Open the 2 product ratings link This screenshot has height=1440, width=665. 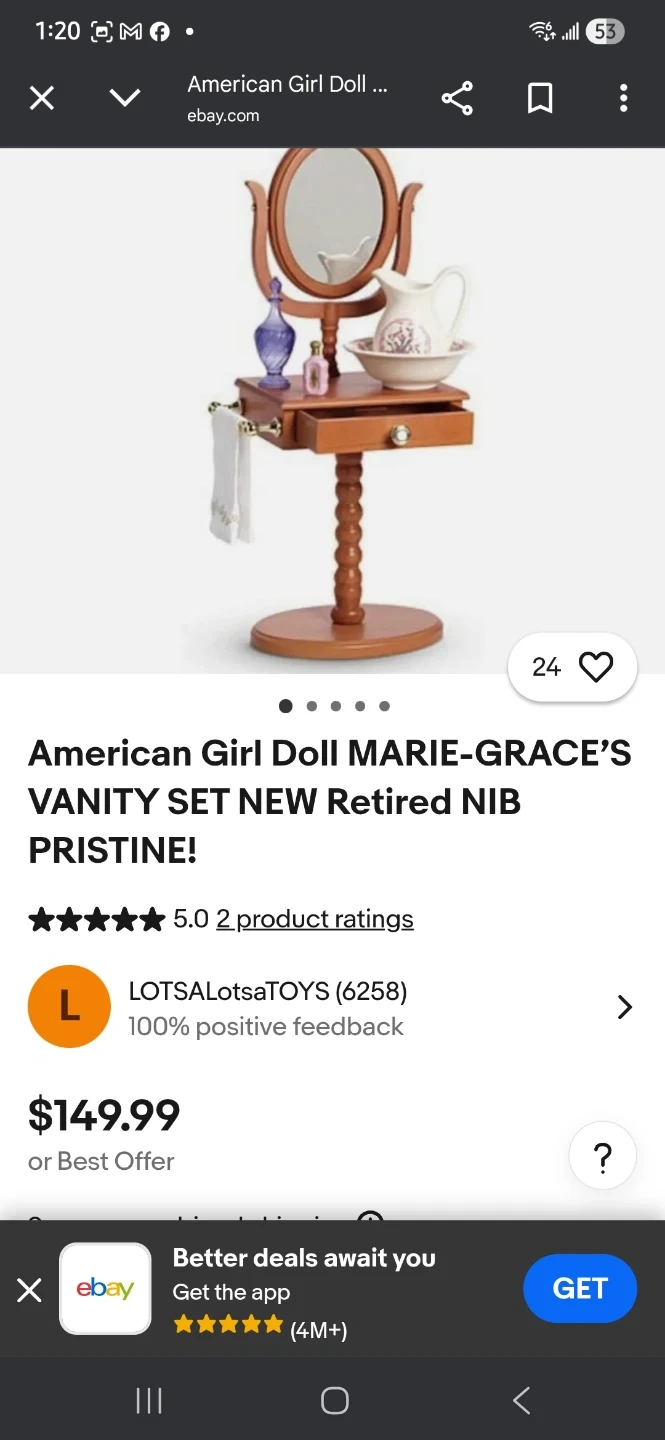(x=314, y=919)
